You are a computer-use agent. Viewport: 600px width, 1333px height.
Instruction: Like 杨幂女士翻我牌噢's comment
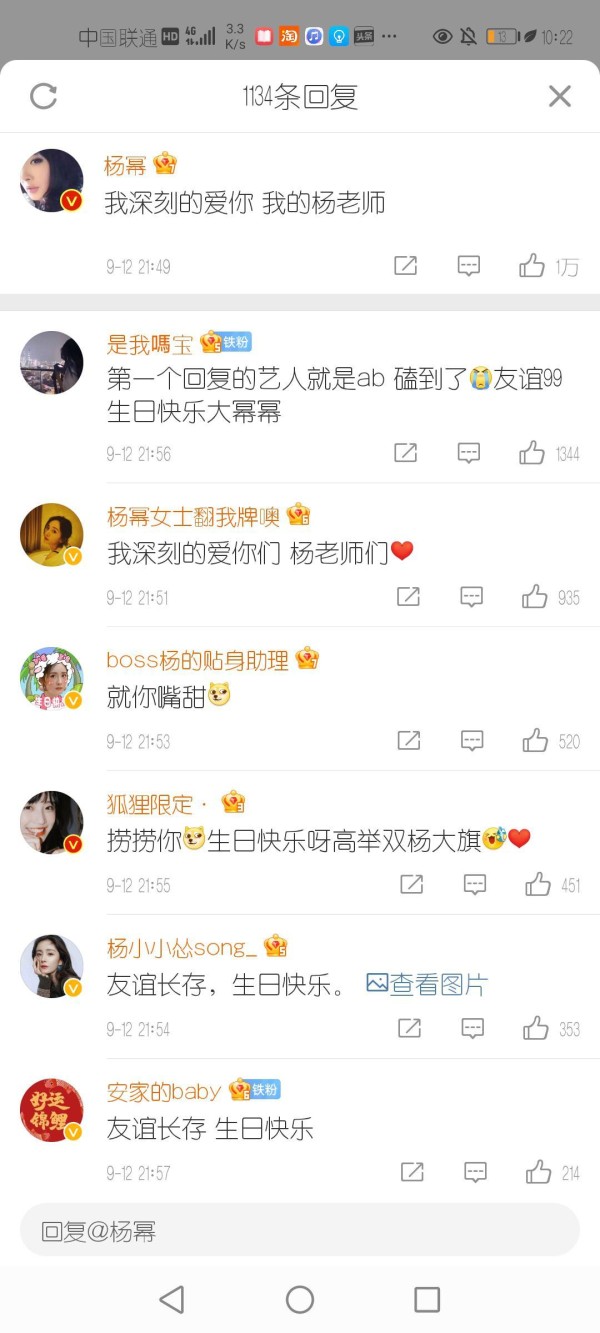[535, 597]
